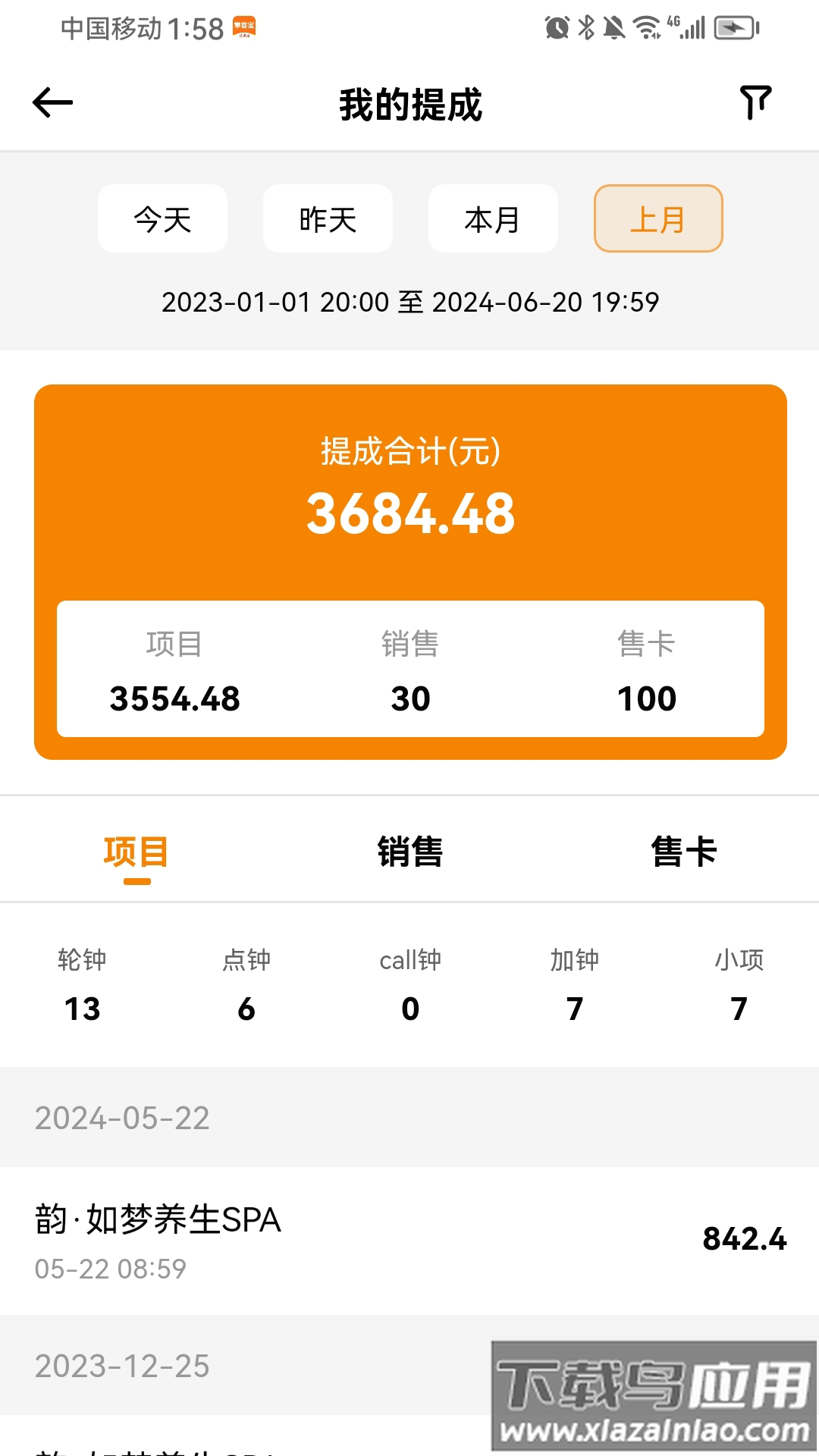Select the 昨天 time filter
The width and height of the screenshot is (819, 1456).
[327, 218]
